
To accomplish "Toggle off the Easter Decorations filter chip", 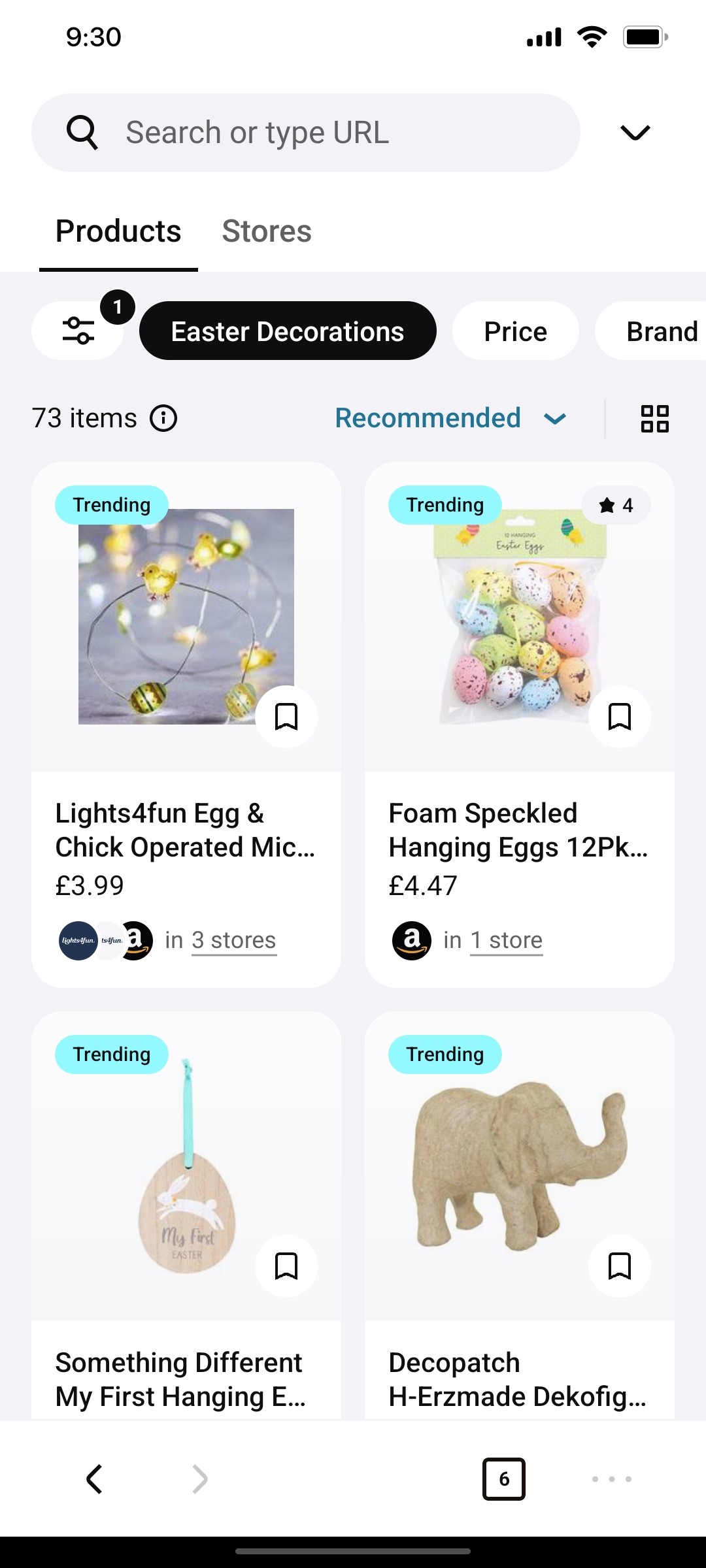I will point(288,331).
